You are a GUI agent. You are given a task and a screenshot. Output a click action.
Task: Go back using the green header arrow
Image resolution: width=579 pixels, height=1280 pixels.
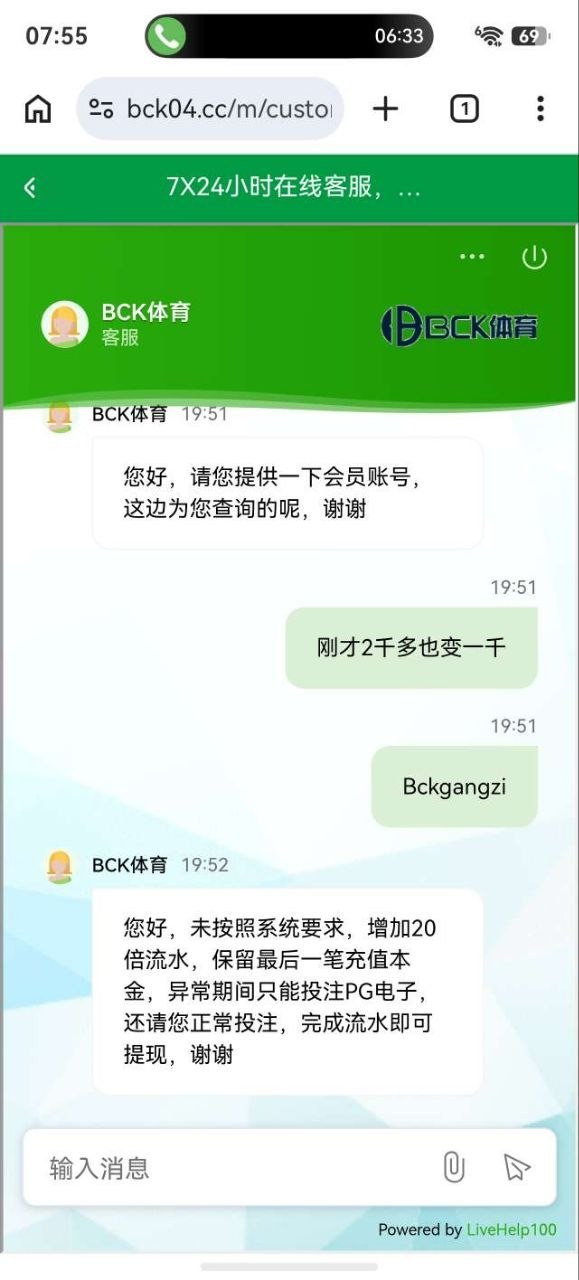[x=30, y=187]
